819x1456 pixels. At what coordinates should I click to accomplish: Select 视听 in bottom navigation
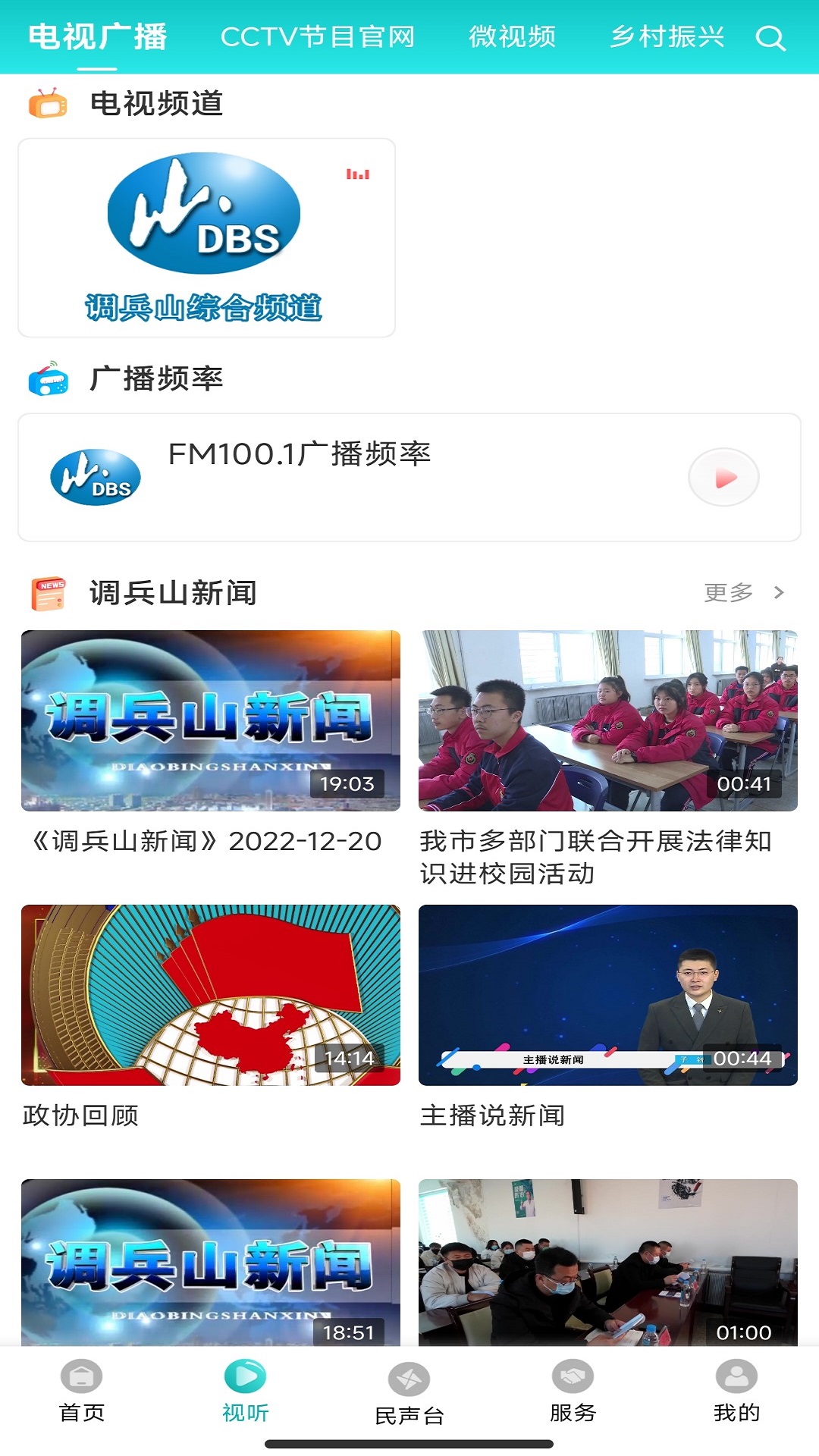click(246, 1392)
